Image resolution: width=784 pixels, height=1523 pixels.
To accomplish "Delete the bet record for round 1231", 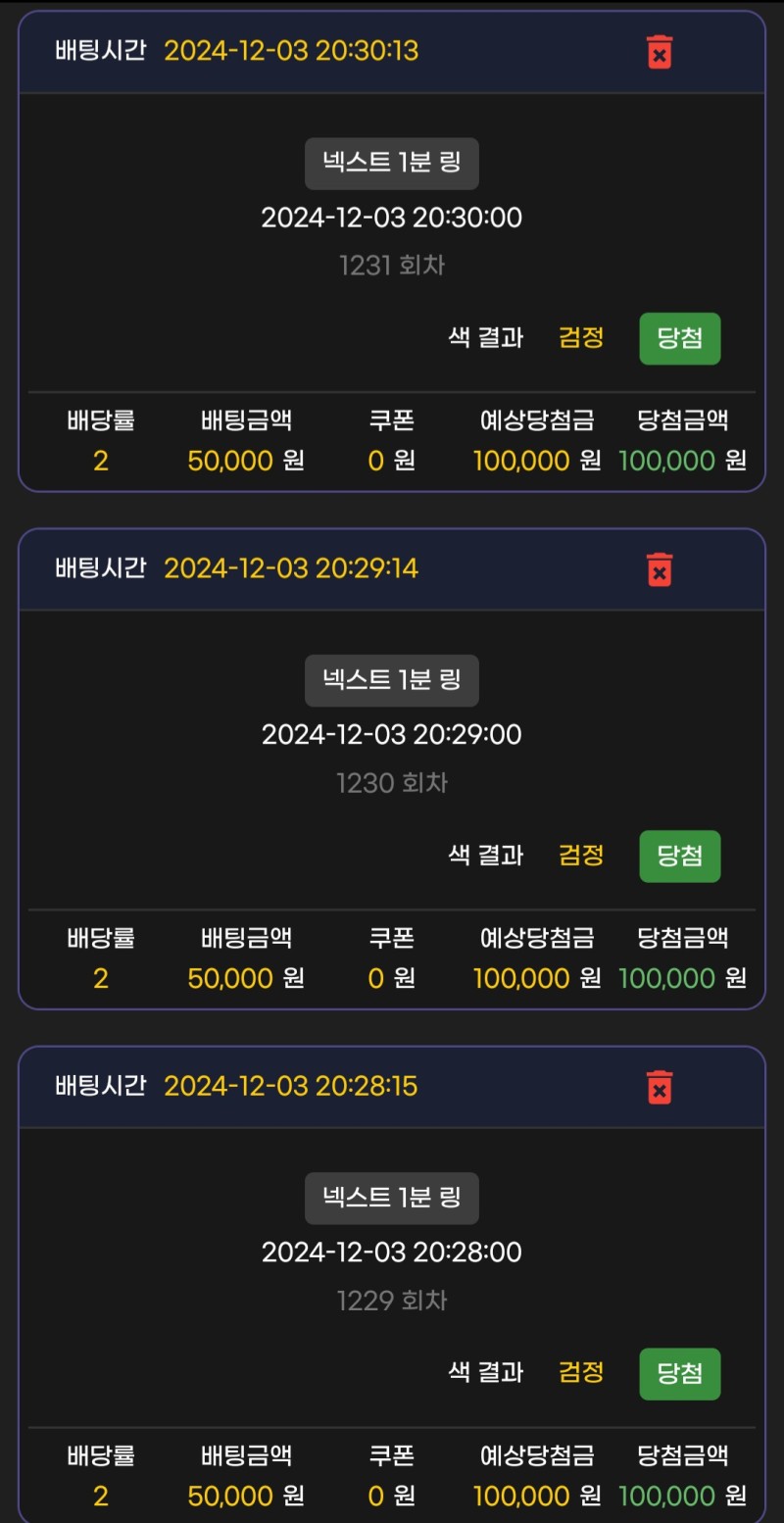I will click(660, 52).
